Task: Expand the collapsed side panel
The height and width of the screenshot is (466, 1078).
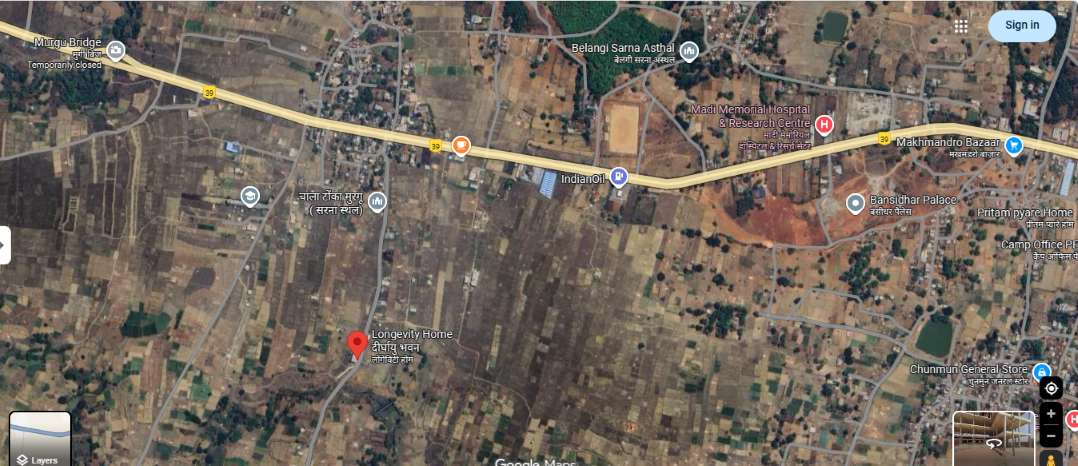Action: (5, 245)
